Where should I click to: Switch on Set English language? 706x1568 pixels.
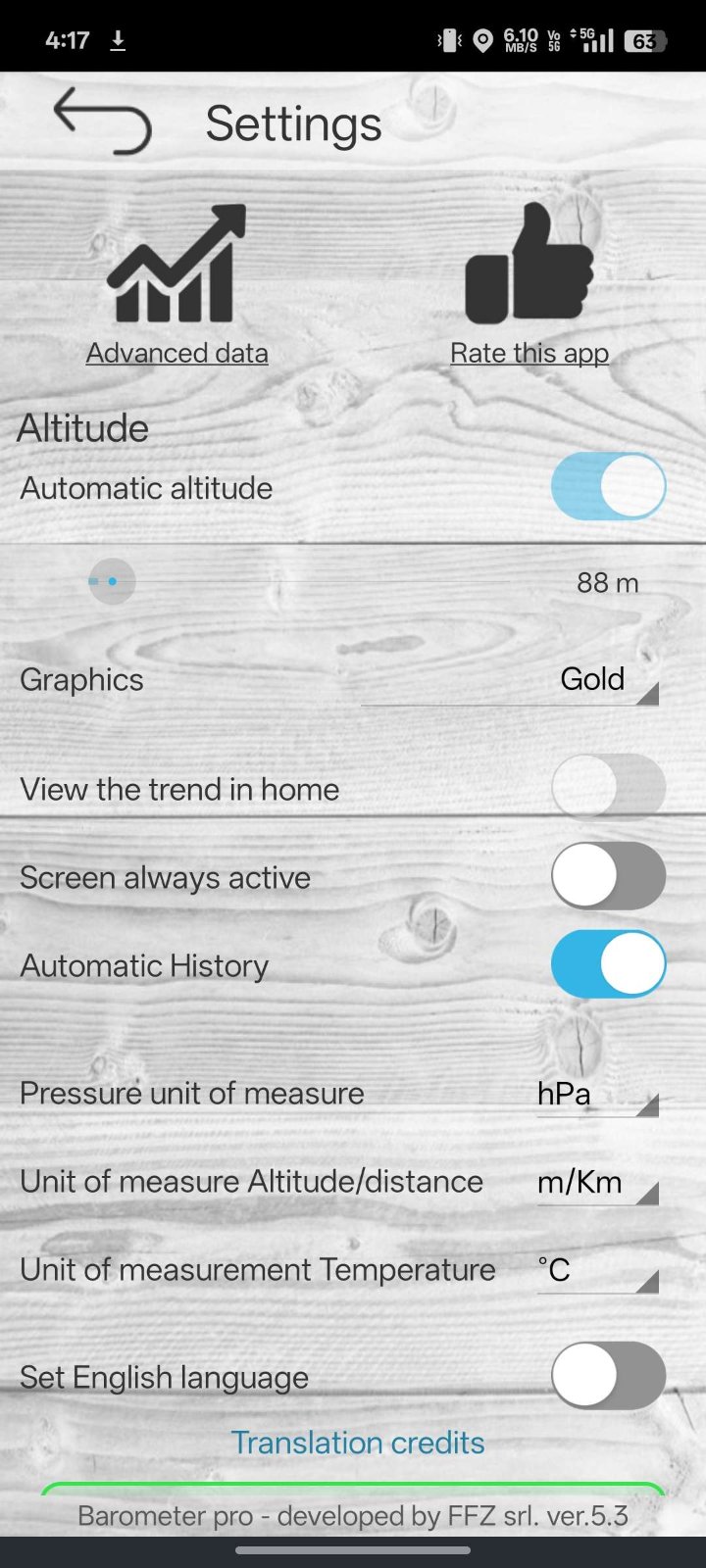(x=608, y=1376)
